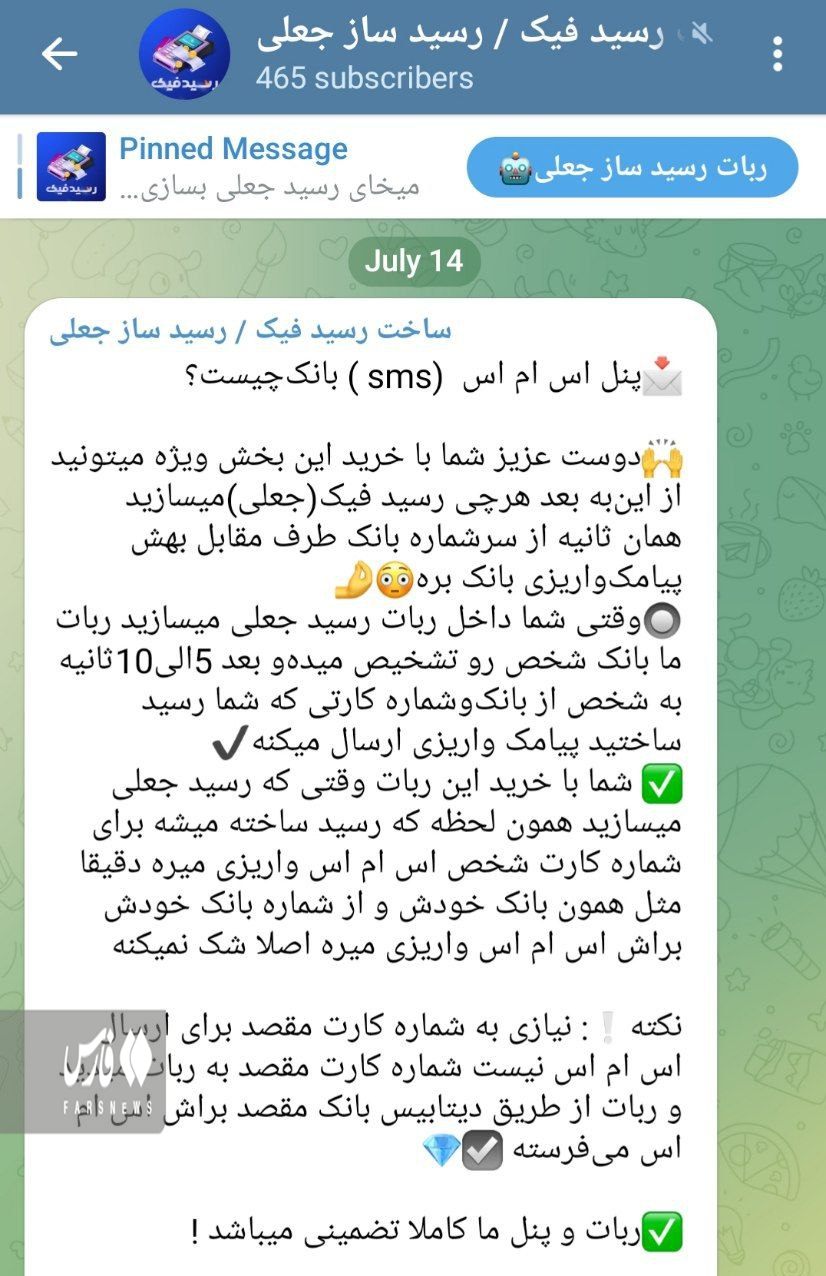The height and width of the screenshot is (1276, 826).
Task: Tap the ربات رسید ساز جعلی button
Action: click(x=632, y=168)
